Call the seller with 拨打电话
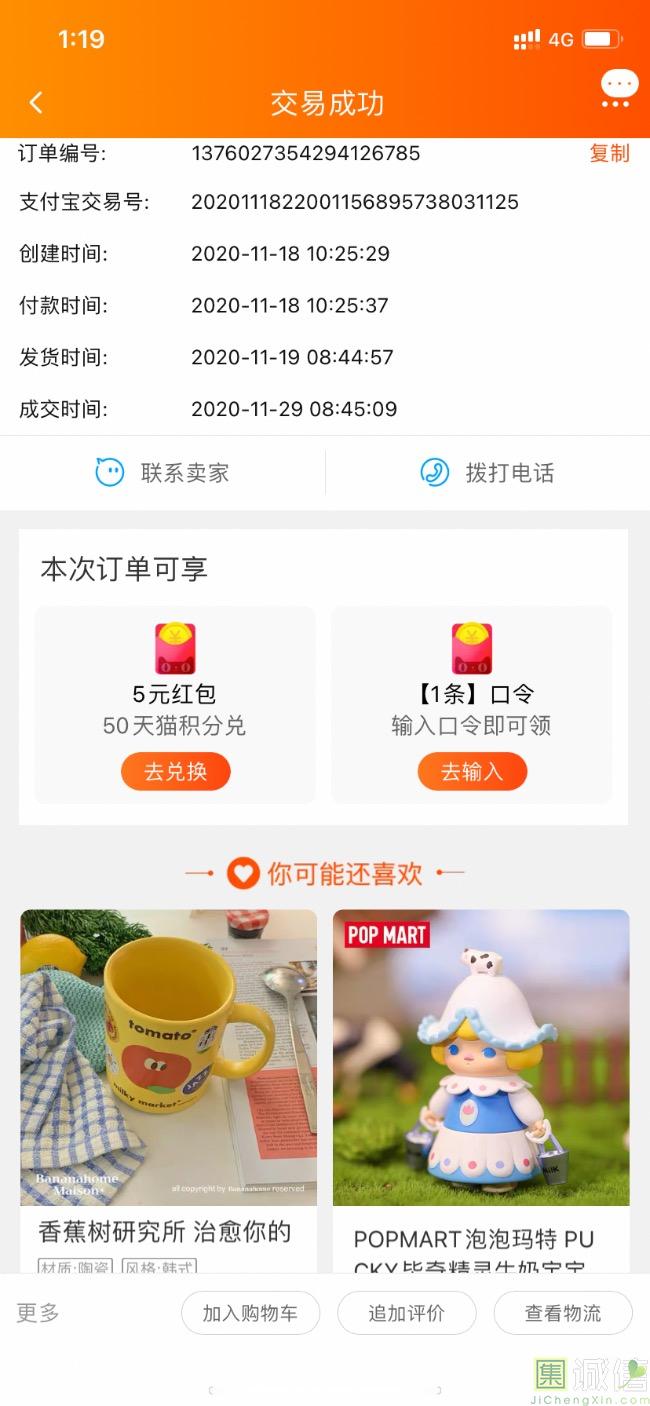650x1406 pixels. click(x=487, y=472)
